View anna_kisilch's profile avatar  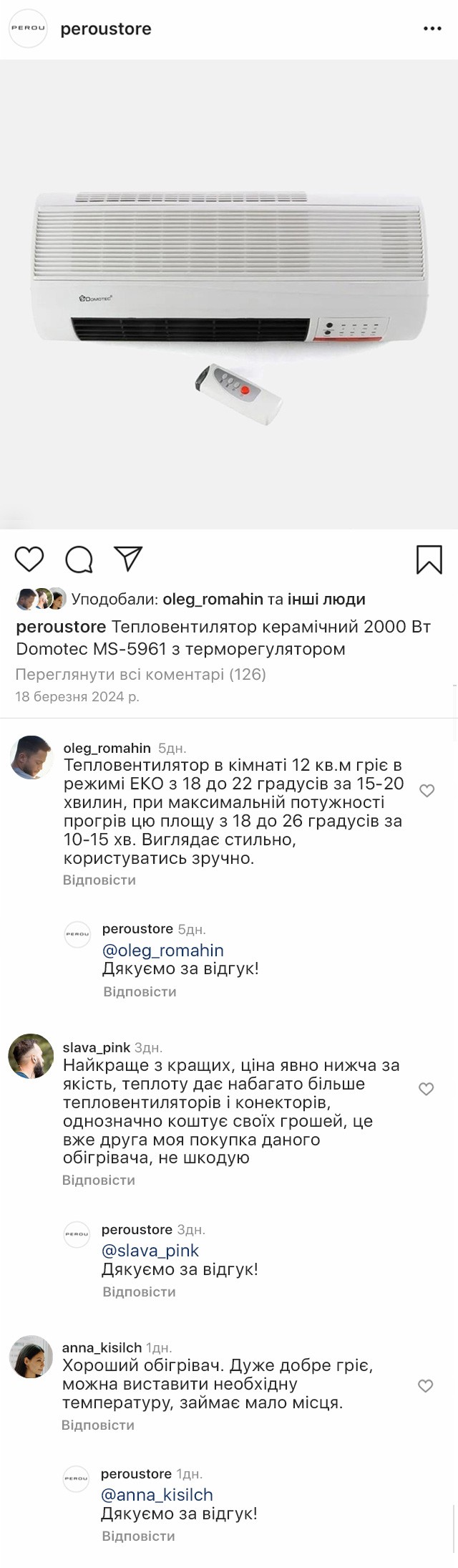31,1356
